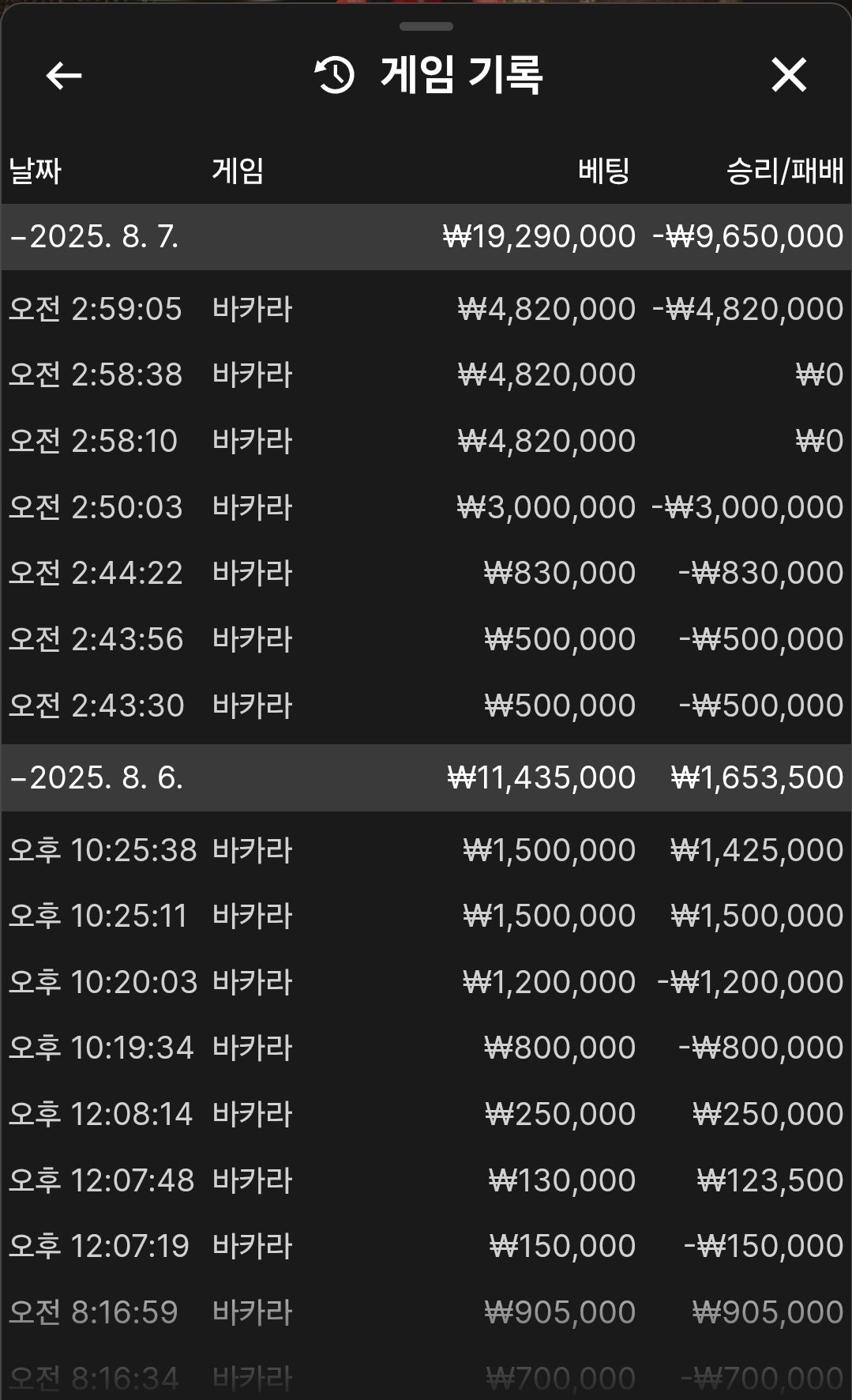This screenshot has width=852, height=1400.
Task: Open the 오후 12:07:48 바카라 record
Action: point(426,1180)
